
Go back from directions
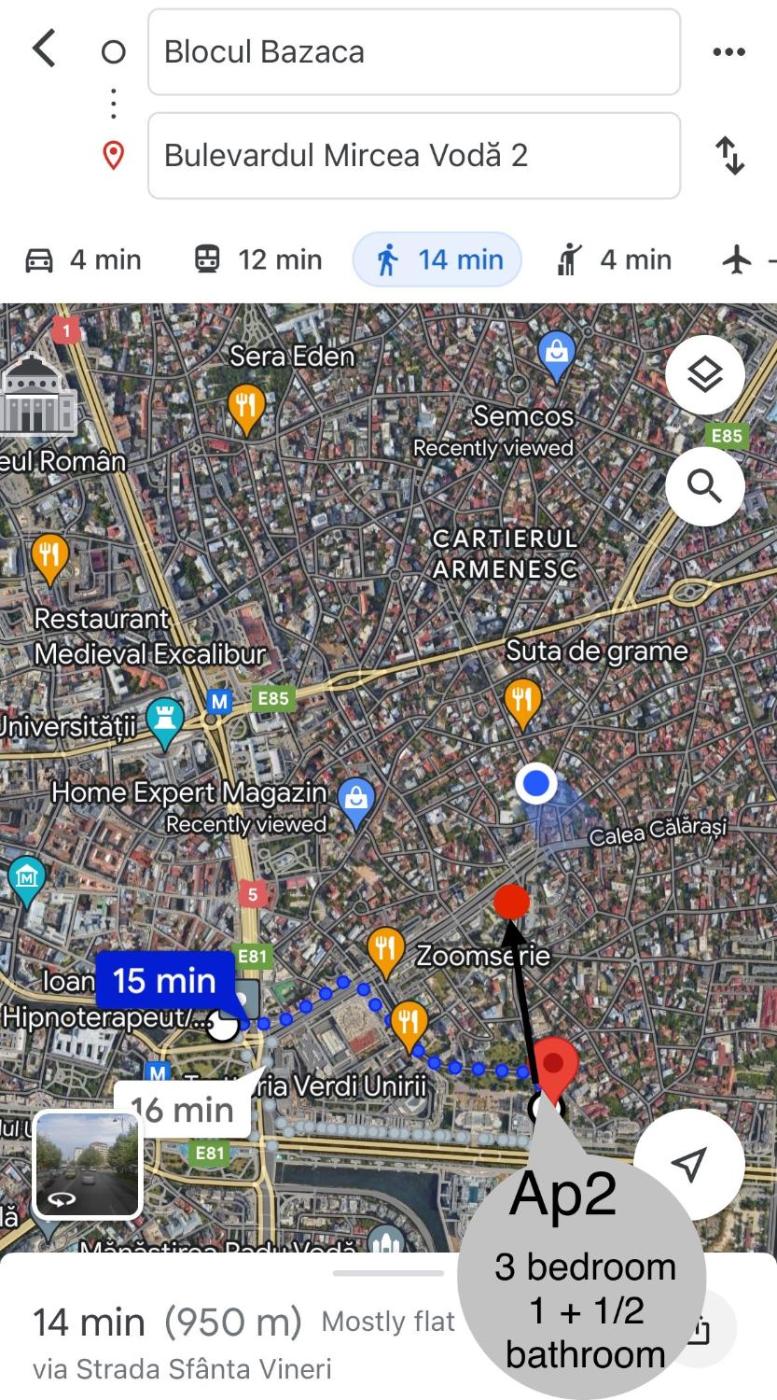(44, 48)
